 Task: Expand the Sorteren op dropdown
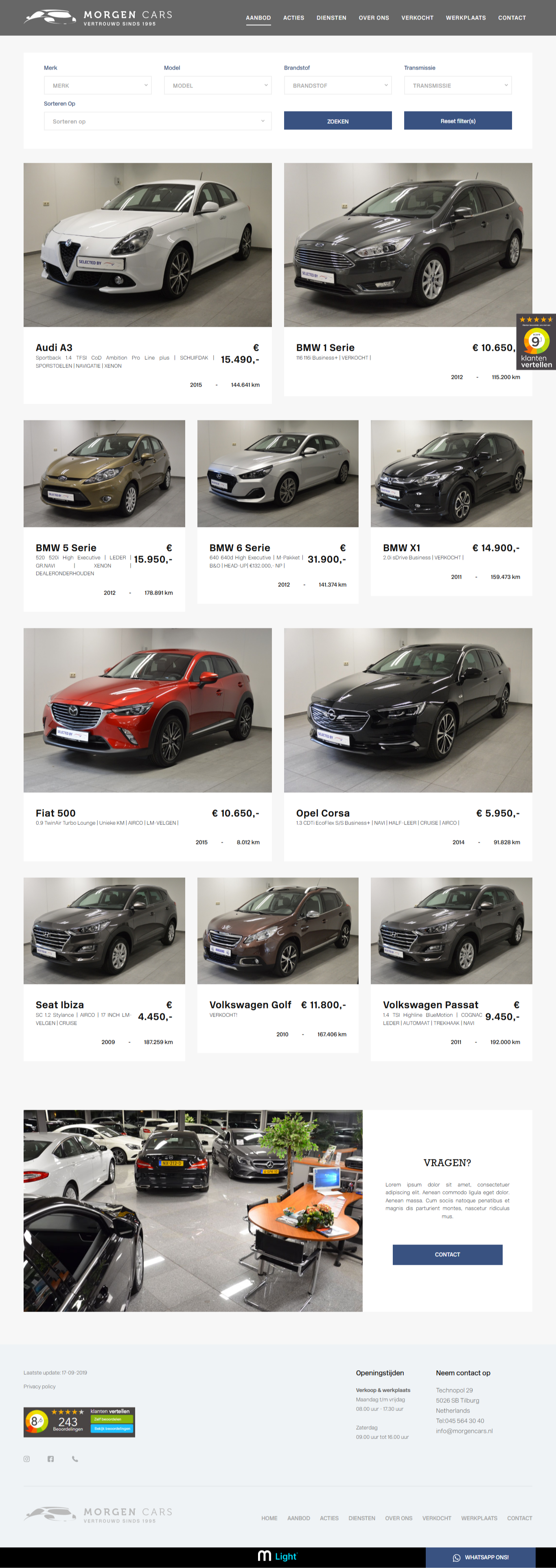pos(157,121)
